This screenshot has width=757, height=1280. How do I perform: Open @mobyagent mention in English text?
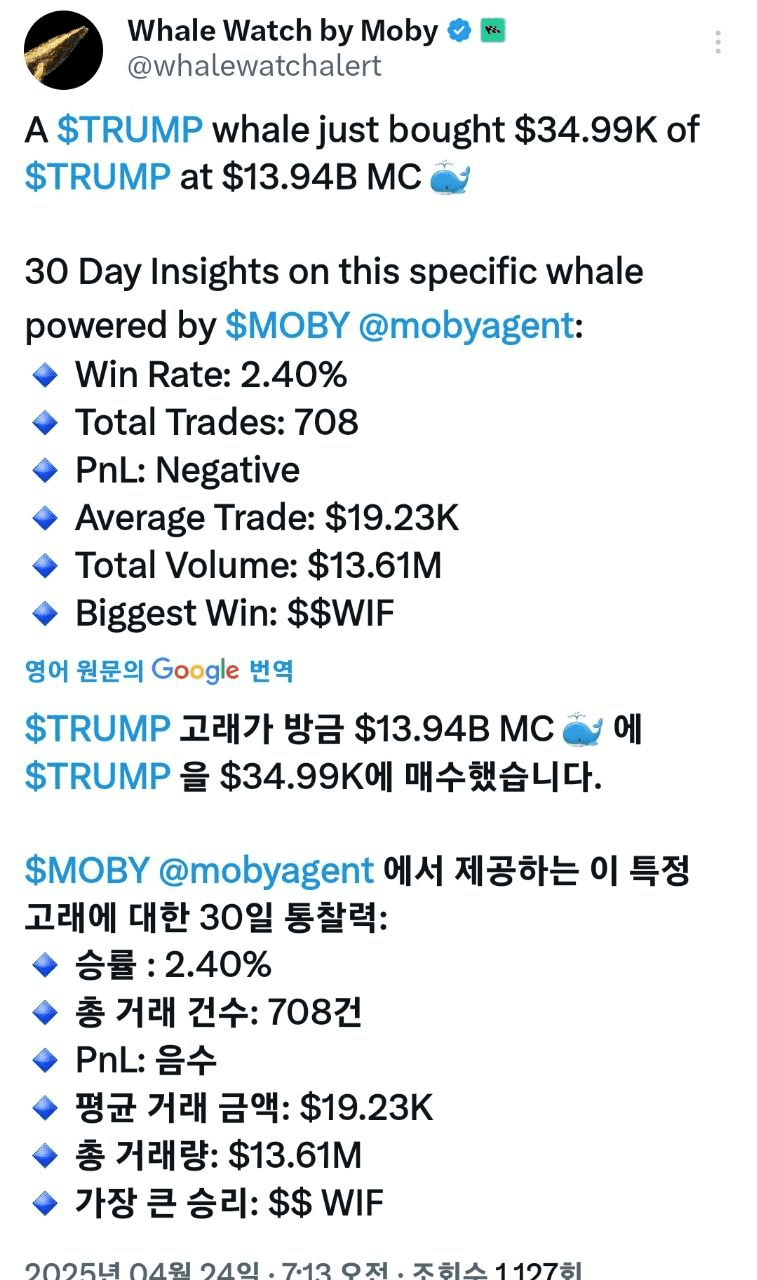click(466, 325)
